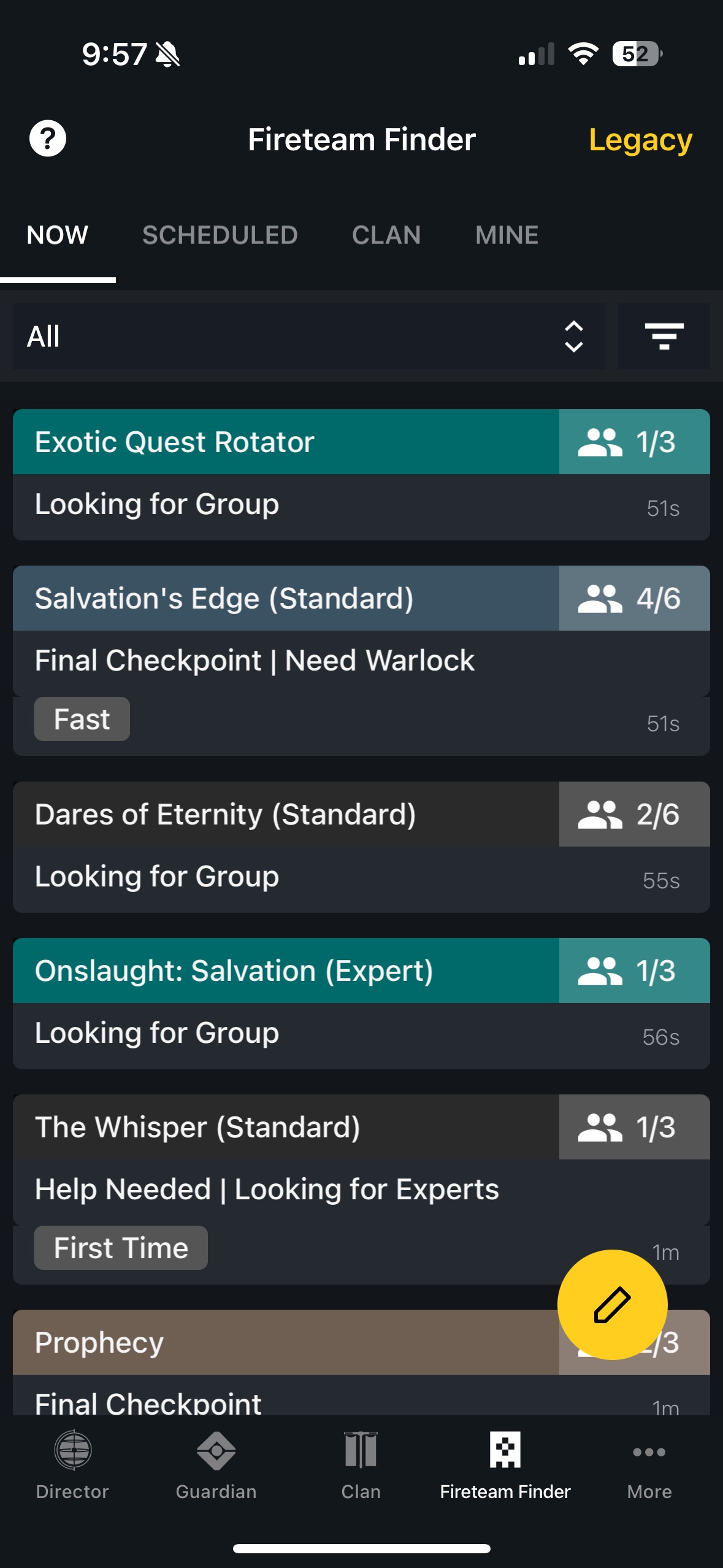Open the Mine tab
Viewport: 723px width, 1568px height.
pyautogui.click(x=507, y=236)
